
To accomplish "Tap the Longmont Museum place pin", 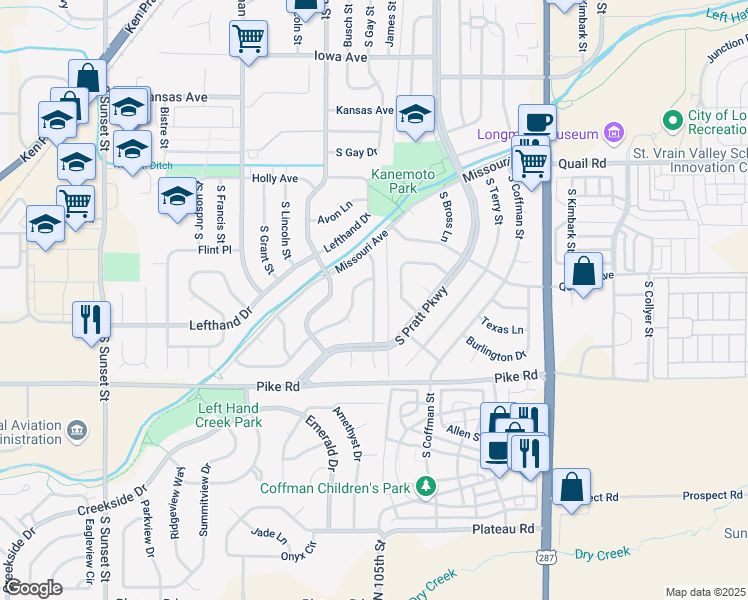I will tap(613, 134).
